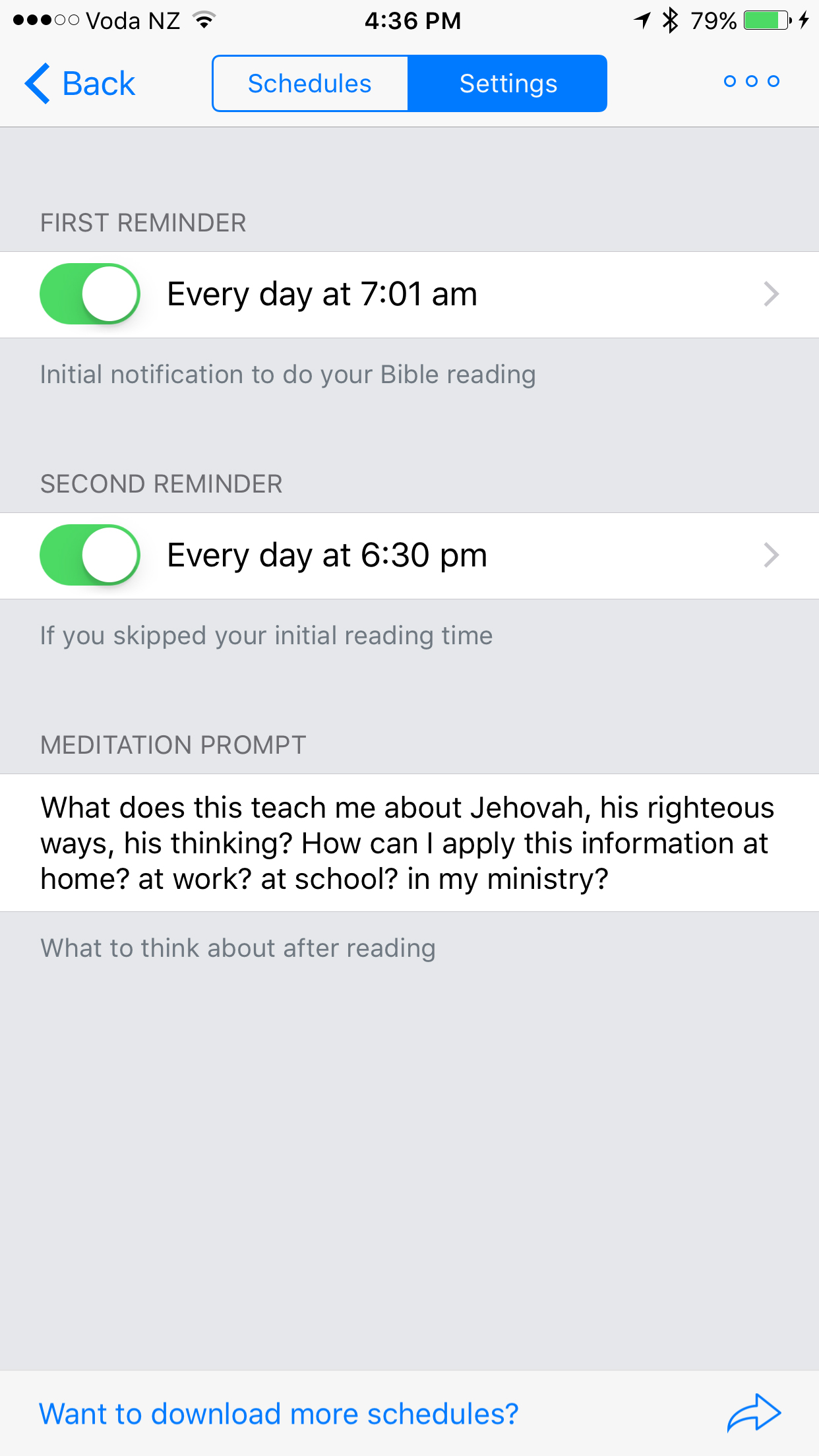Open the three-dot more options menu
Image resolution: width=819 pixels, height=1456 pixels.
click(751, 82)
